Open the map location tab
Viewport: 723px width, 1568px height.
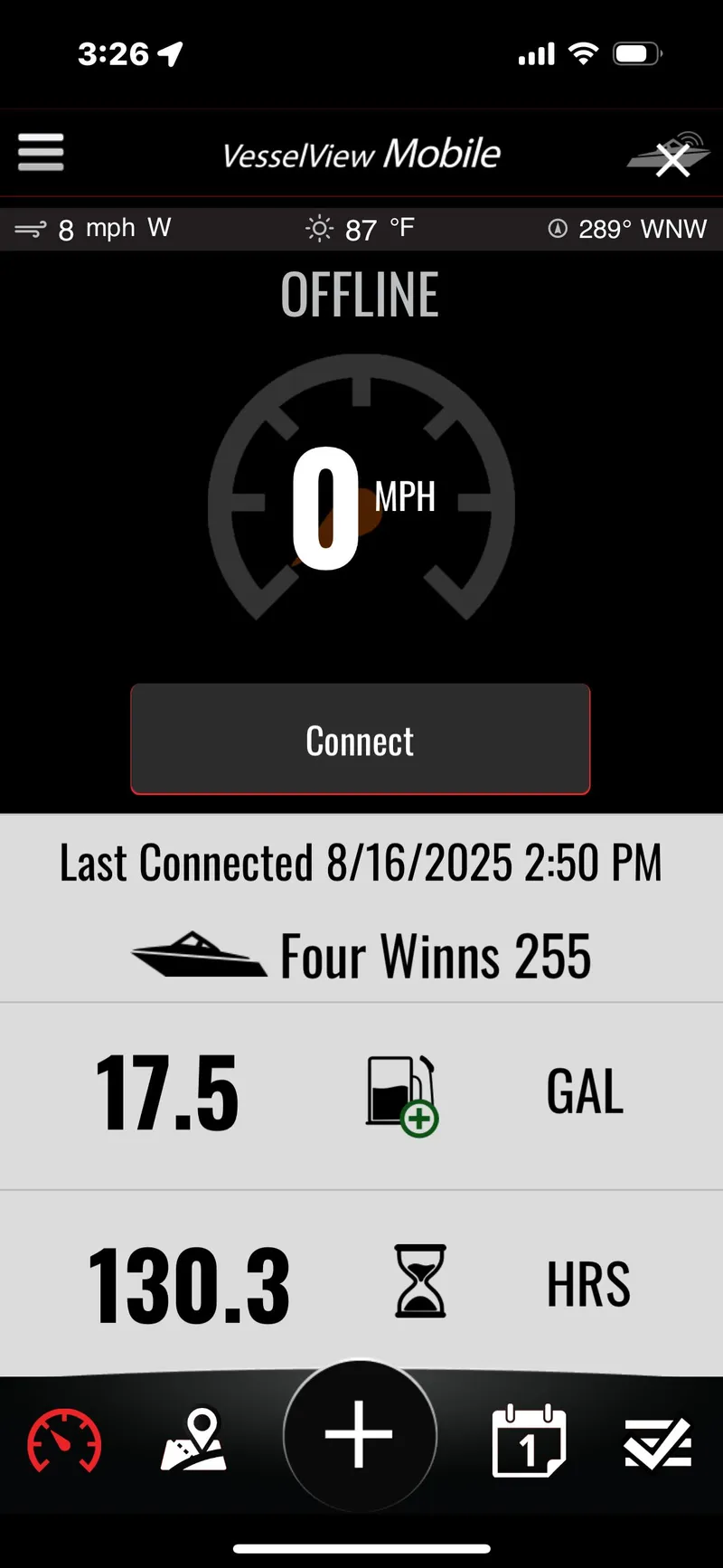click(x=194, y=1439)
